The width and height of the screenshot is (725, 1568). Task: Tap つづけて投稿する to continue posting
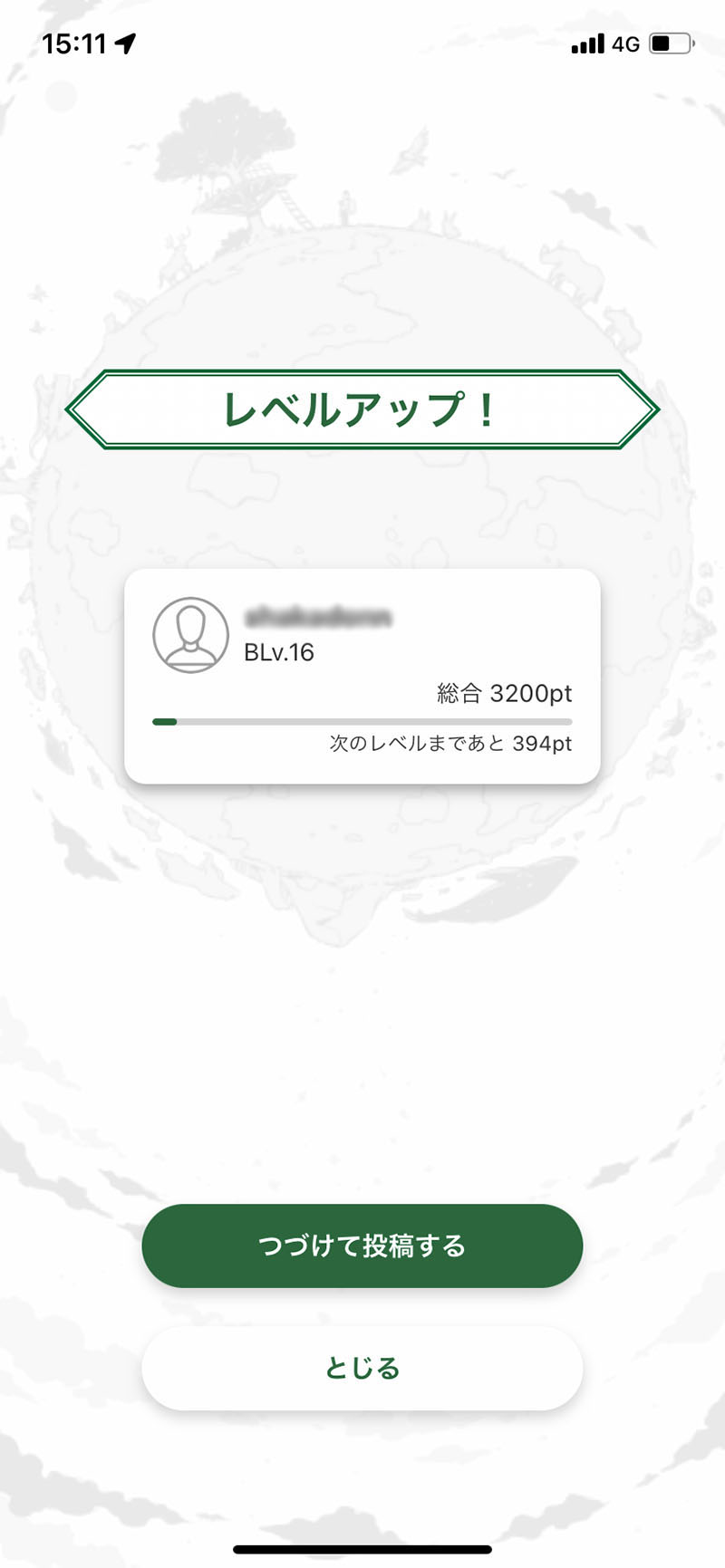362,1246
